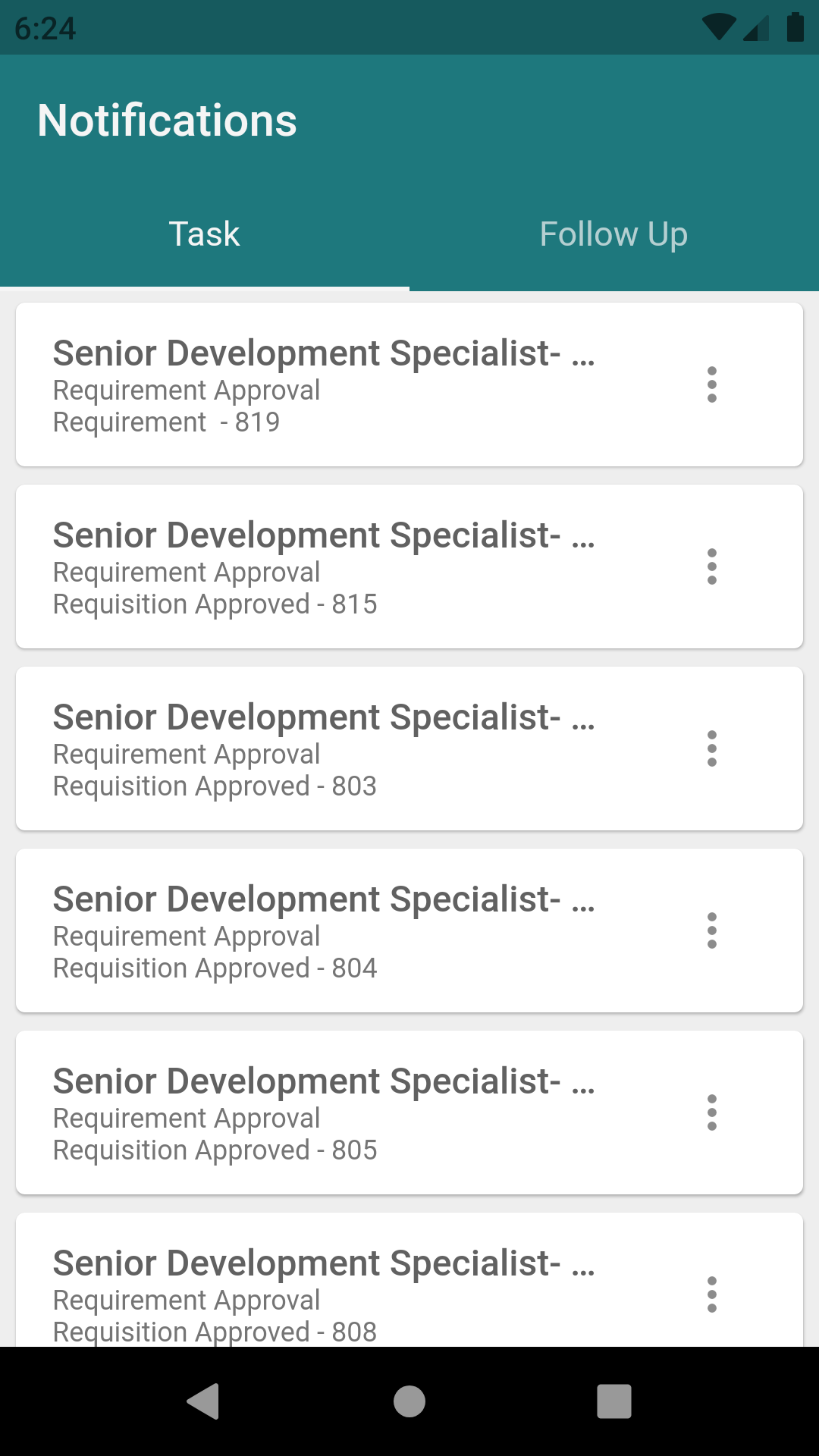Viewport: 819px width, 1456px height.
Task: Return to the home screen
Action: coord(409,1401)
